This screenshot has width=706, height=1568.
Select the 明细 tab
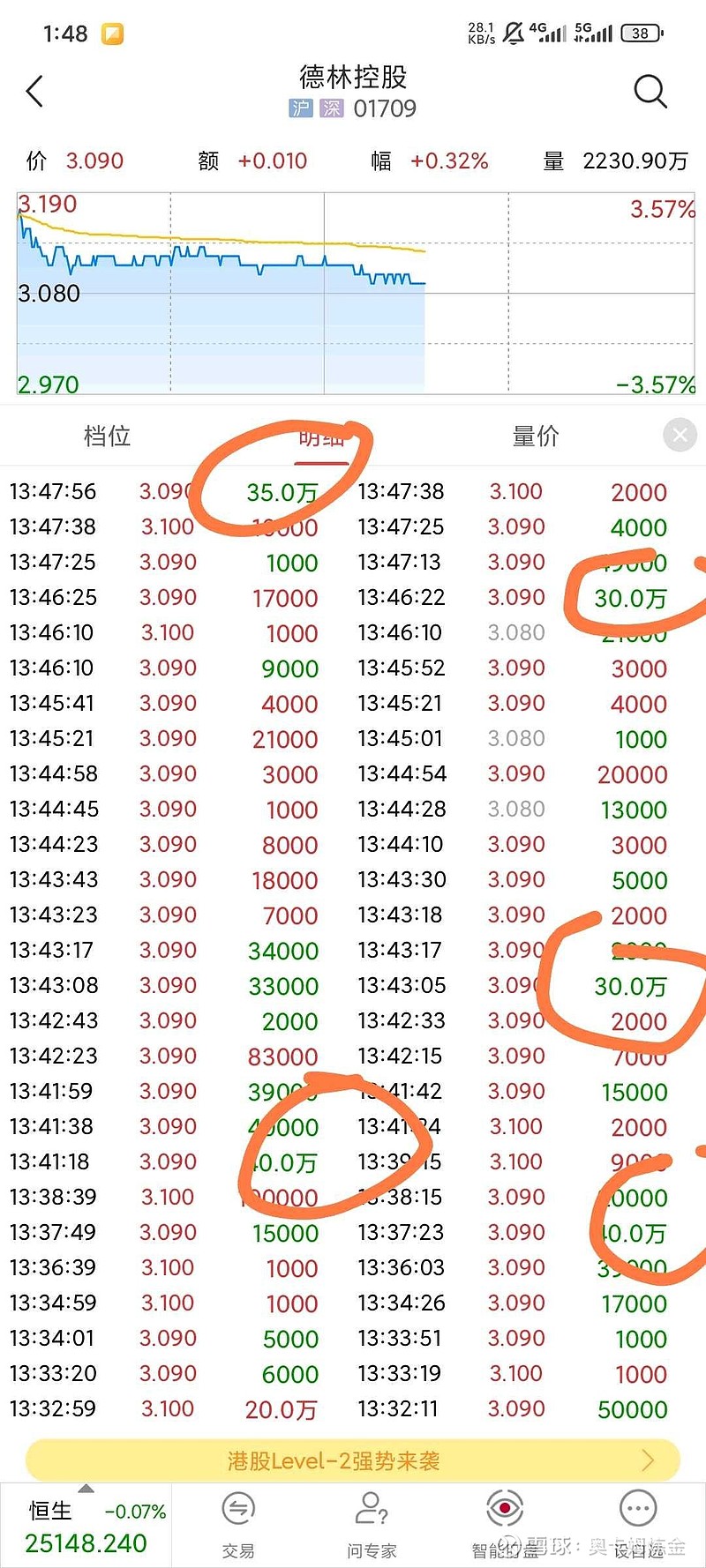pyautogui.click(x=321, y=436)
